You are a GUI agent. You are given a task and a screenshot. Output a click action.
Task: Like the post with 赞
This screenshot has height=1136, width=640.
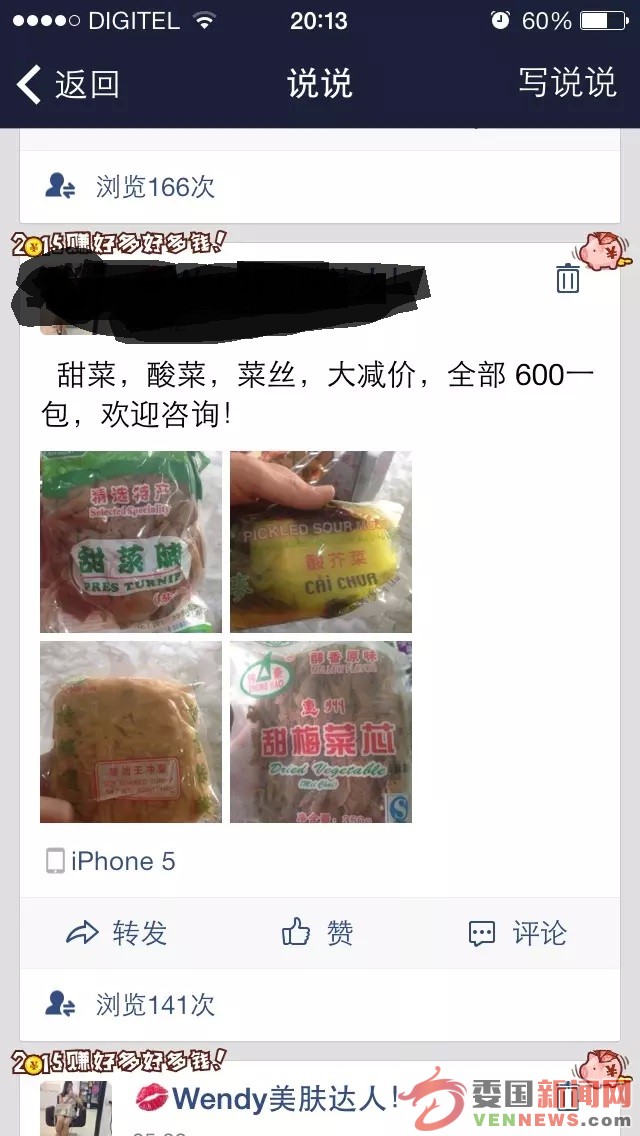click(x=318, y=933)
